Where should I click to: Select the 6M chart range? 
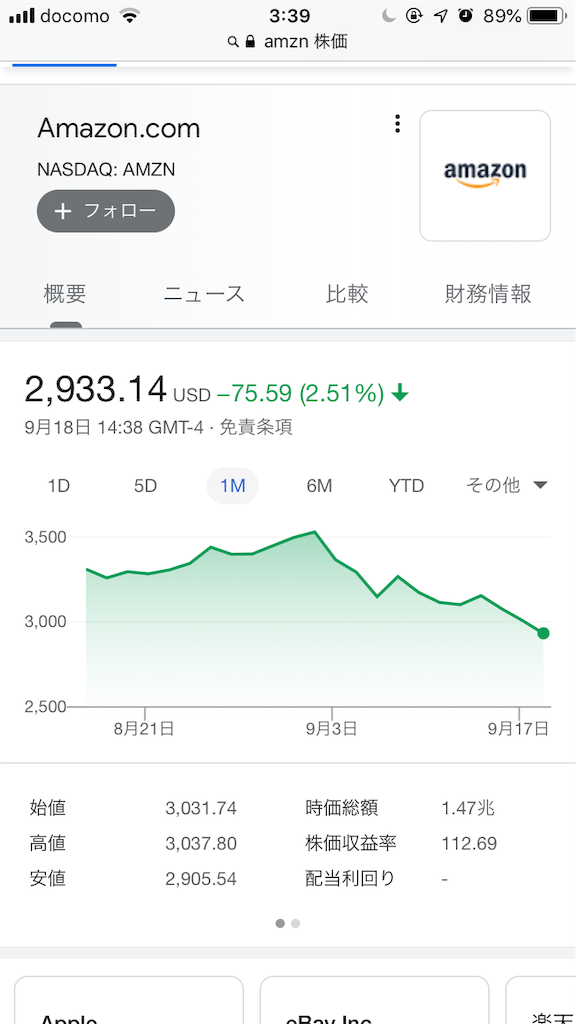319,486
